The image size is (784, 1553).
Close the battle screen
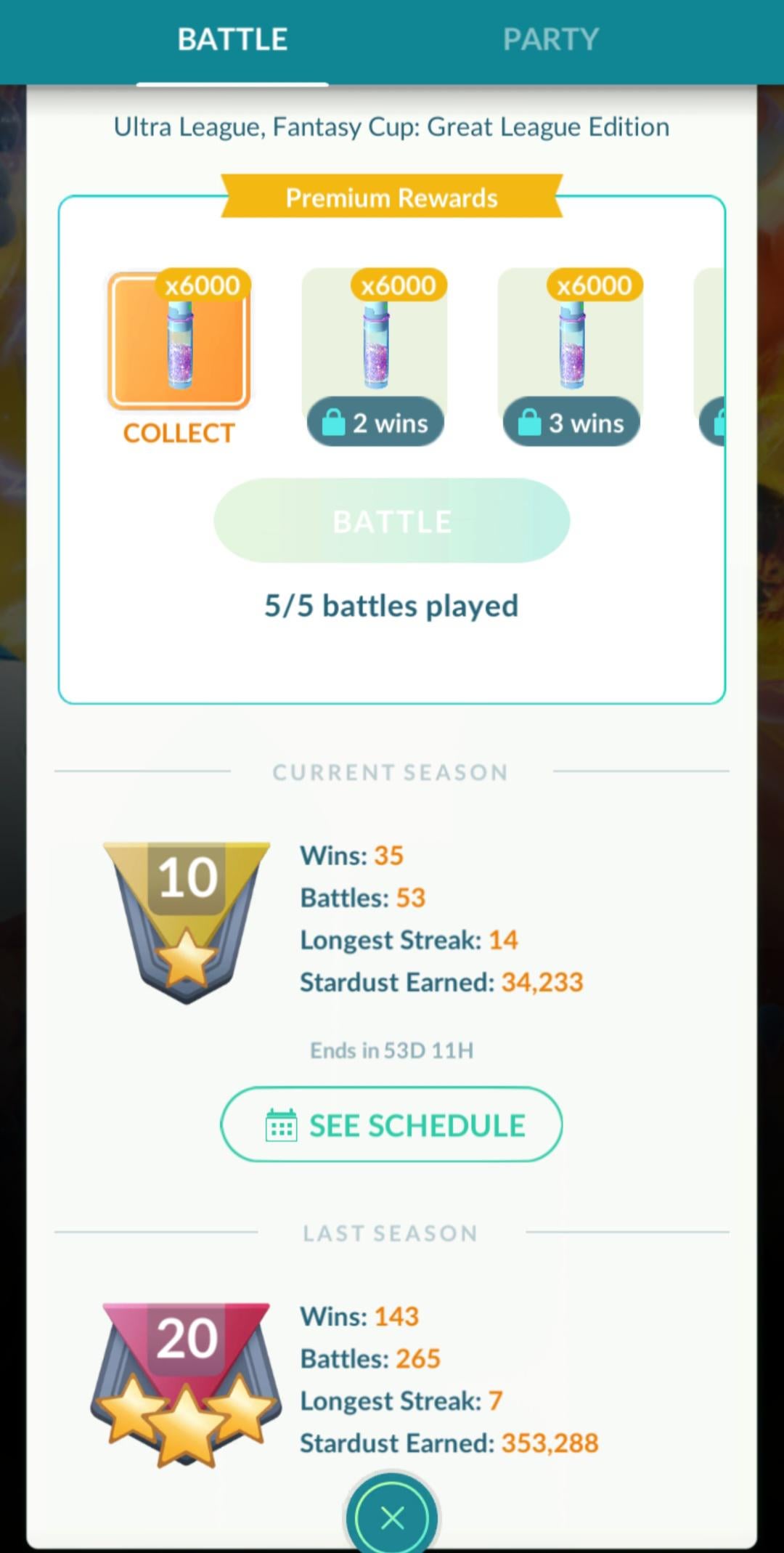392,1517
